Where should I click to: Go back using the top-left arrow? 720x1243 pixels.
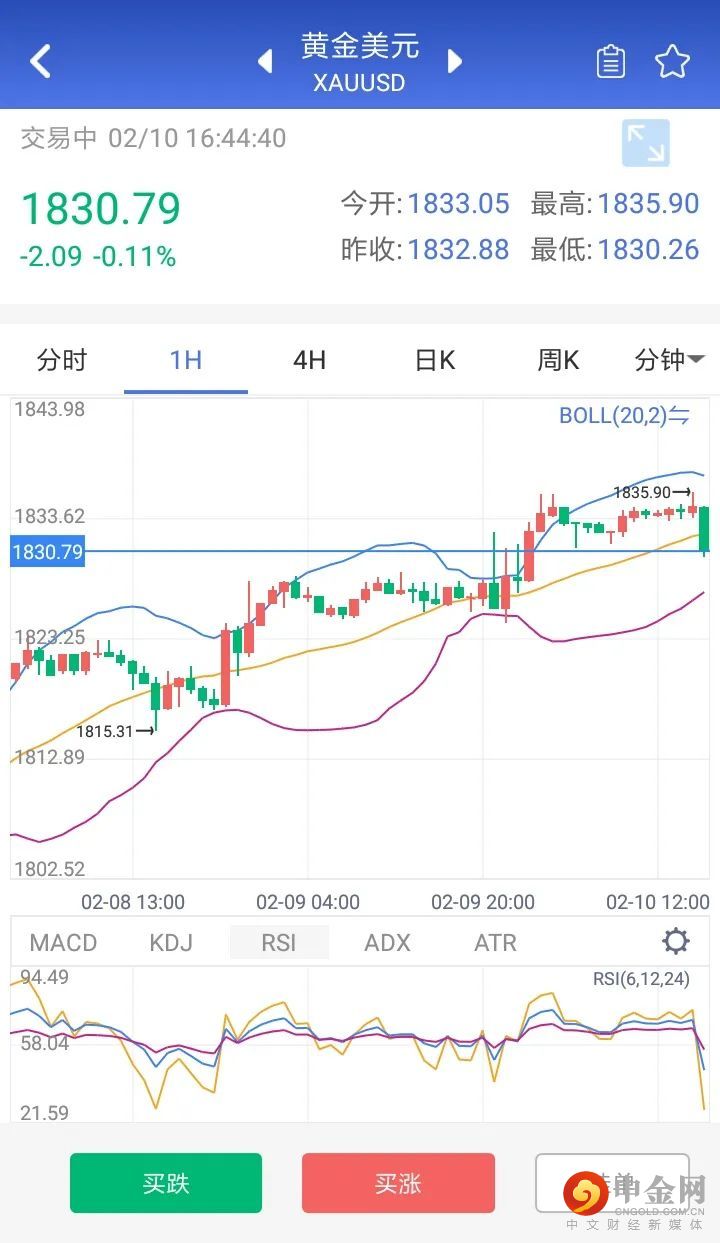[40, 61]
